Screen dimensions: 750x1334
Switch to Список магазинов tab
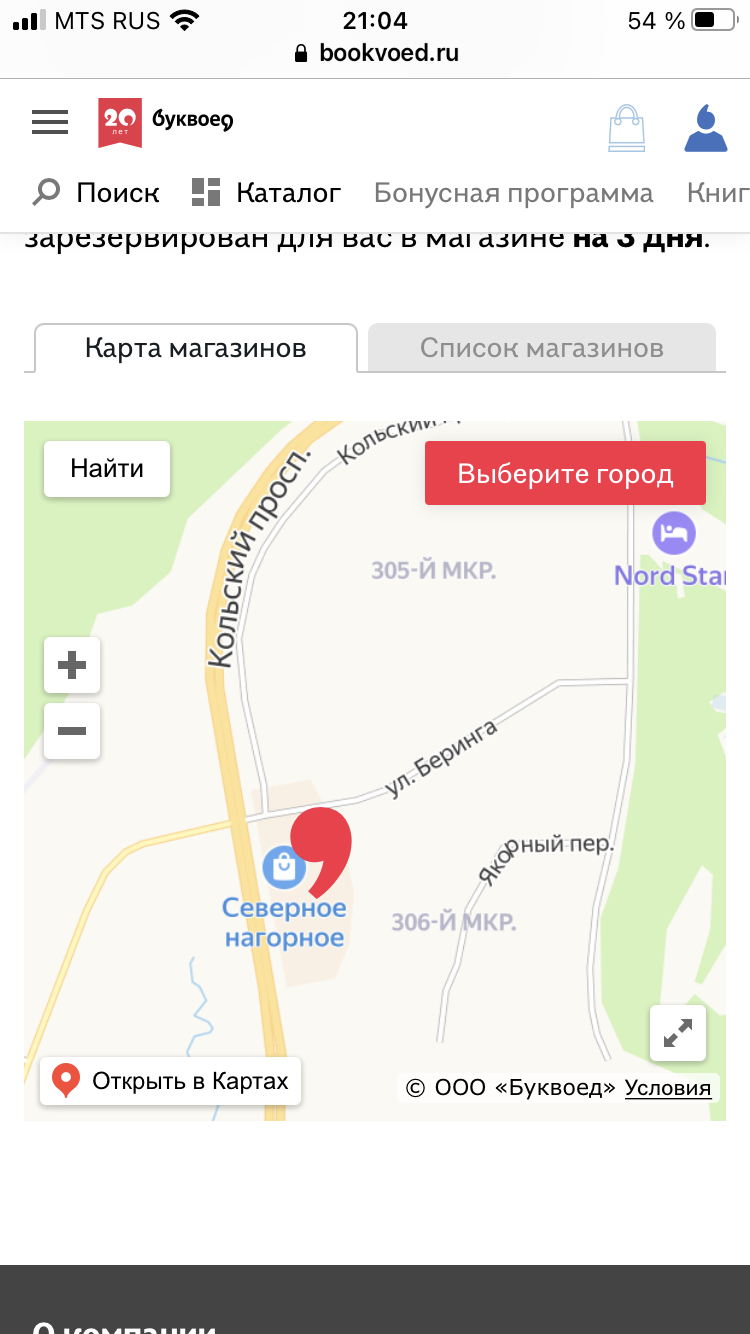point(541,348)
